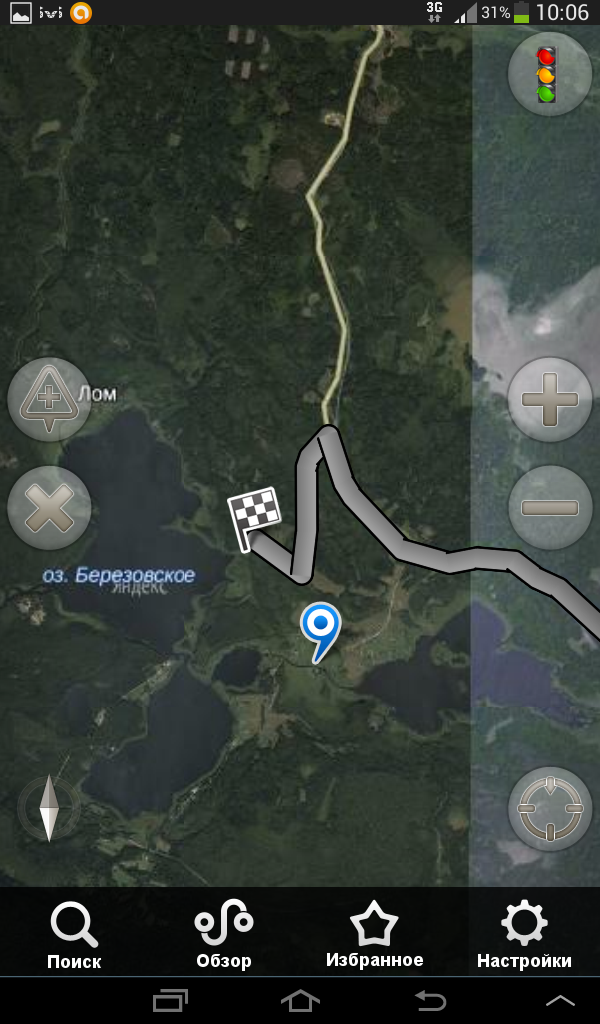Add a road event with the triangle button
The image size is (600, 1024).
pos(49,399)
